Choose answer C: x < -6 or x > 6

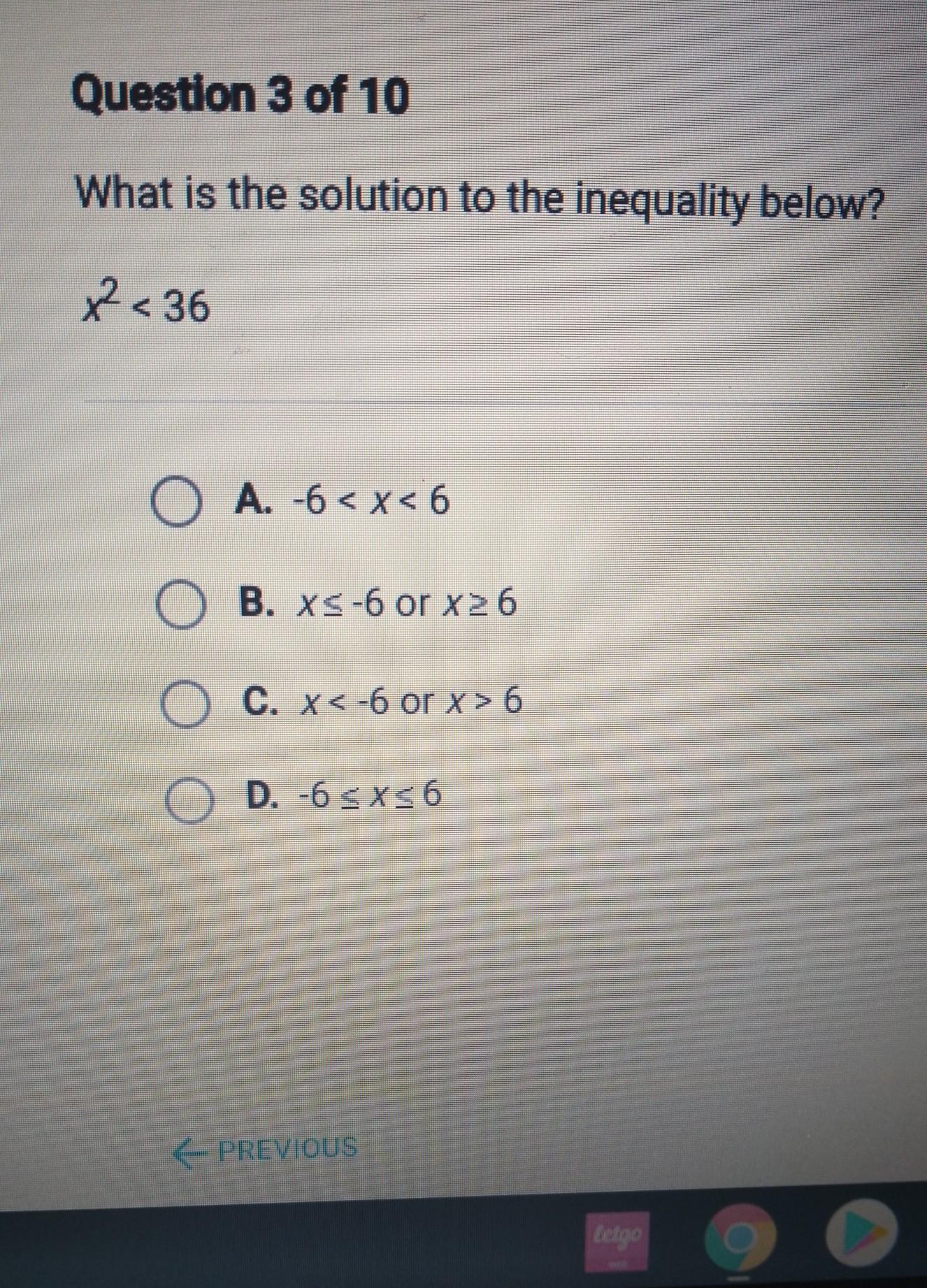point(185,704)
